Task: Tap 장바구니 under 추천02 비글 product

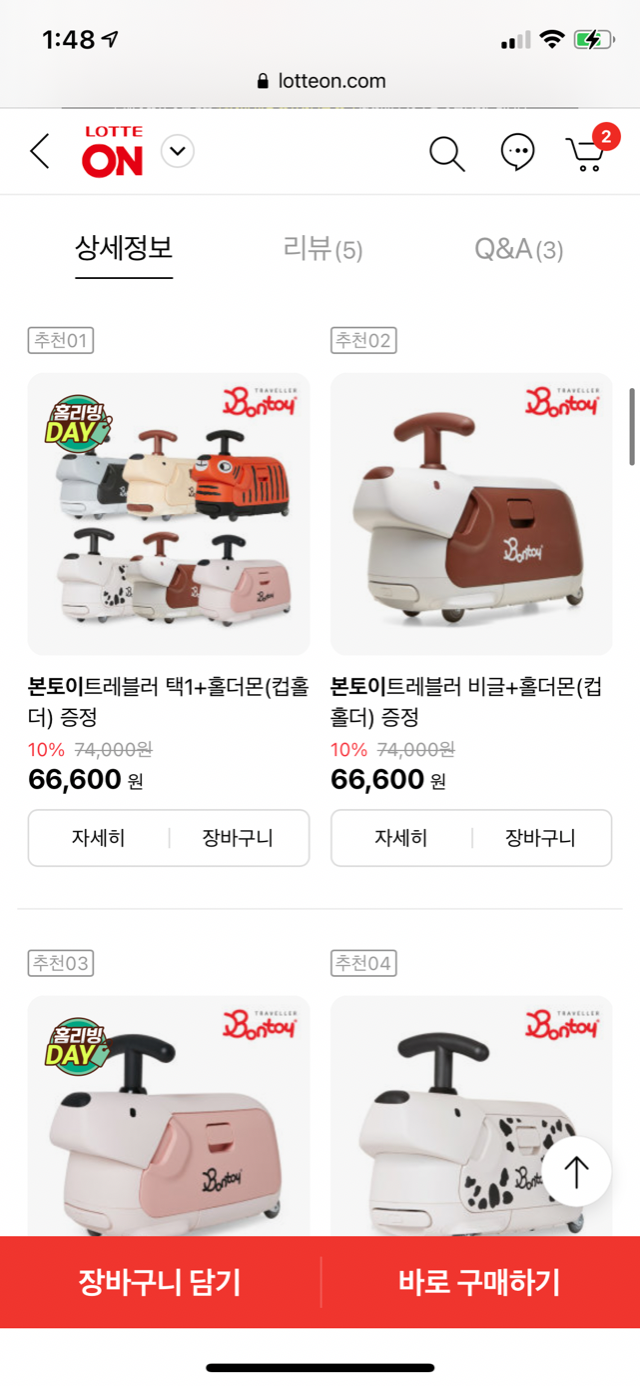Action: (541, 838)
